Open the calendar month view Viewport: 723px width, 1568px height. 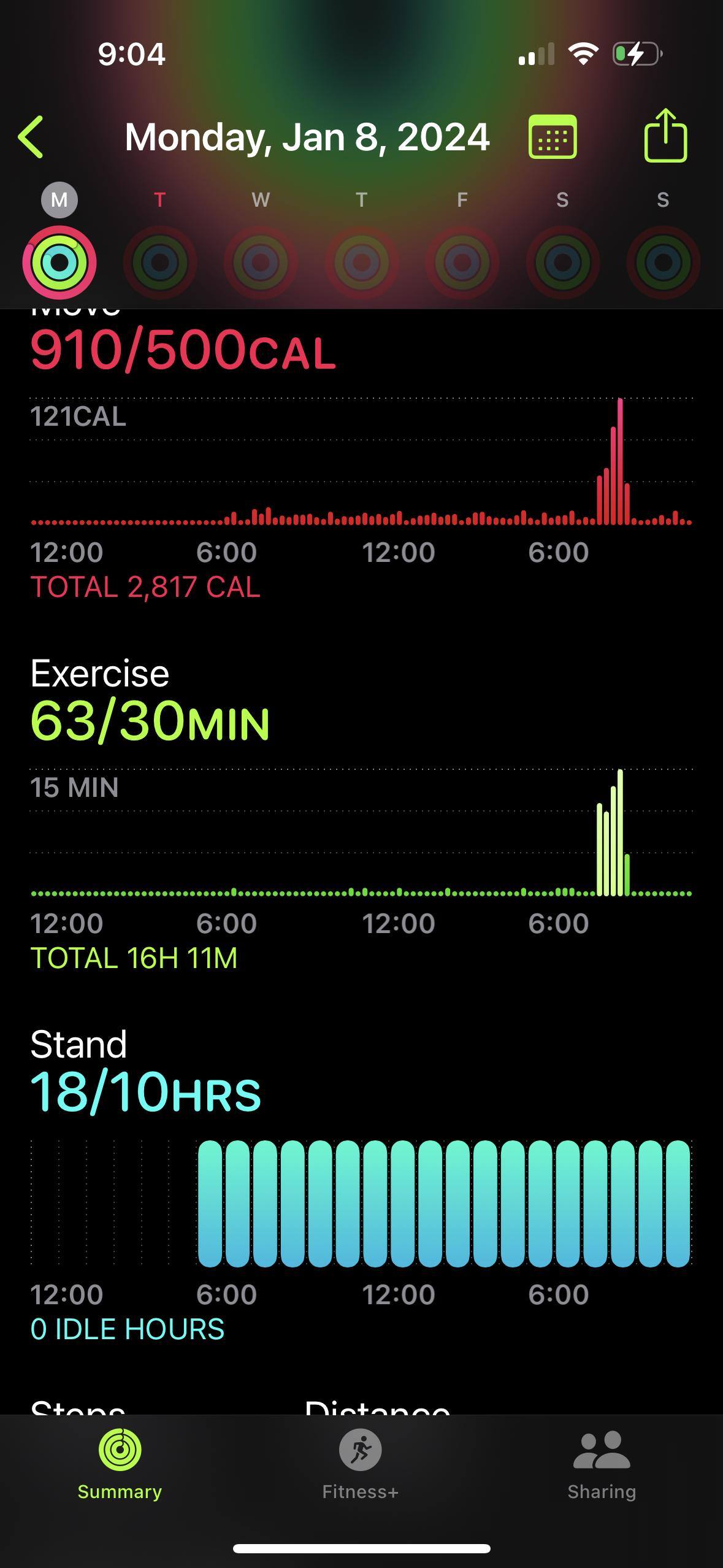coord(552,137)
